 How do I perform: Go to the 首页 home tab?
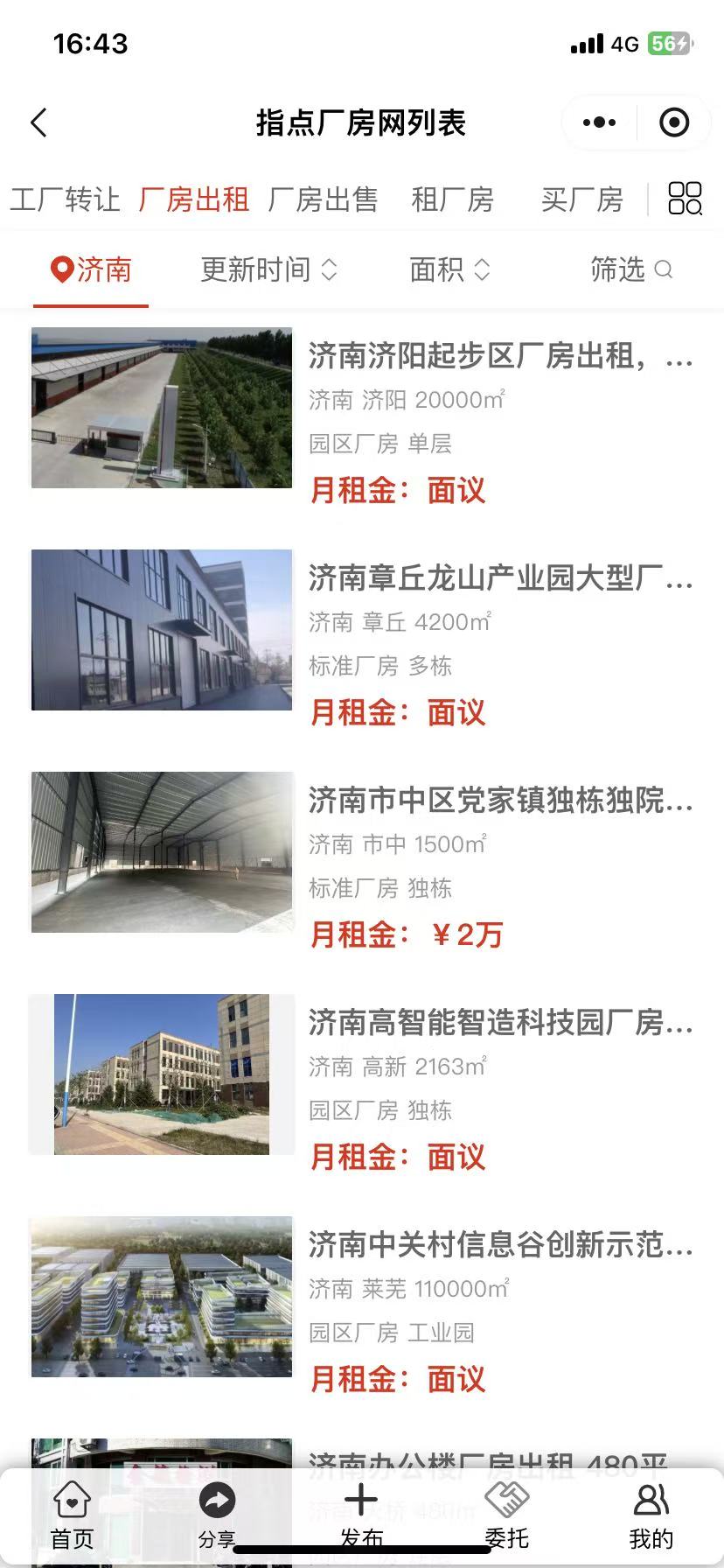click(72, 1515)
